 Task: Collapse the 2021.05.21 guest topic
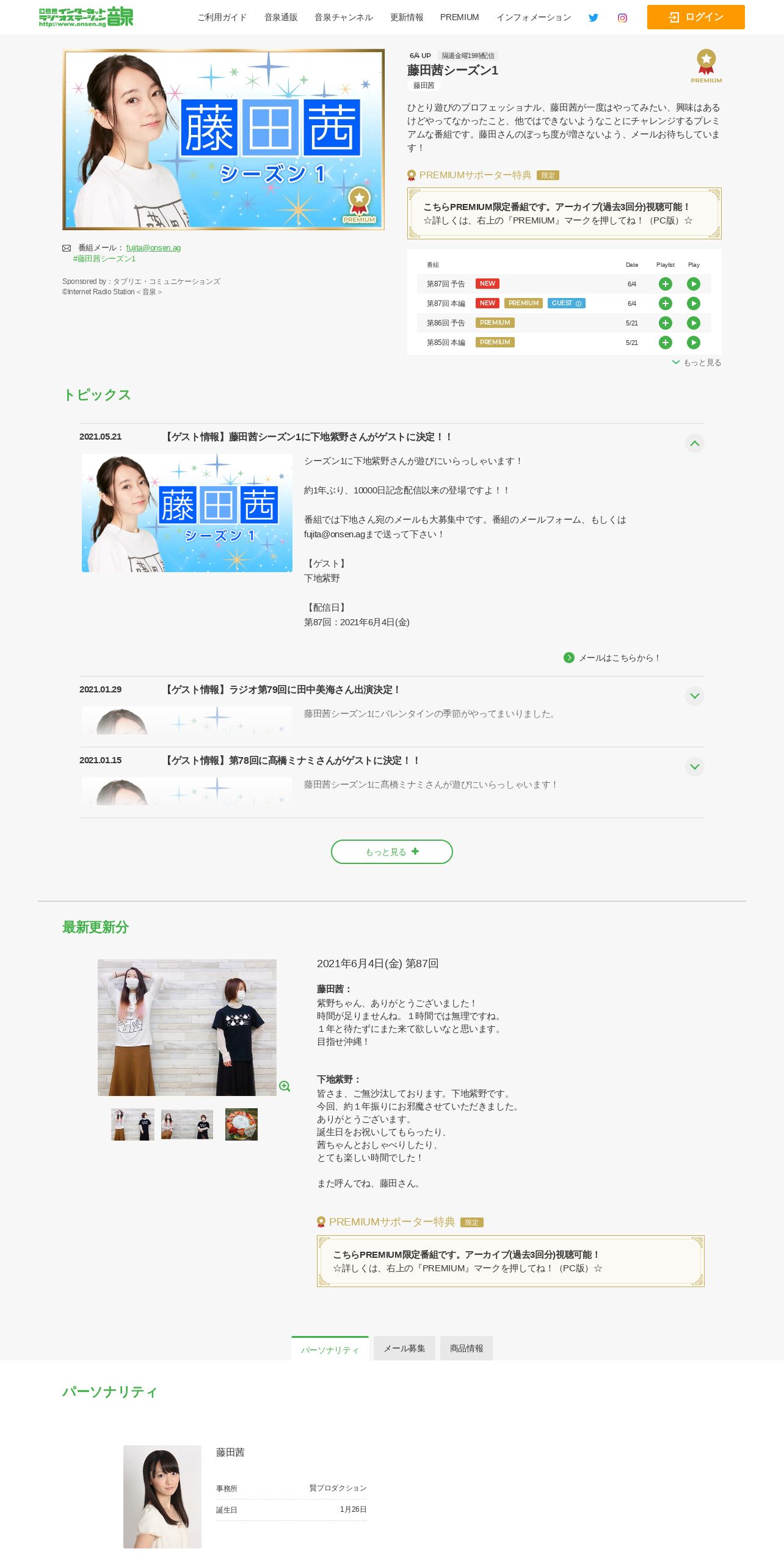pos(695,443)
